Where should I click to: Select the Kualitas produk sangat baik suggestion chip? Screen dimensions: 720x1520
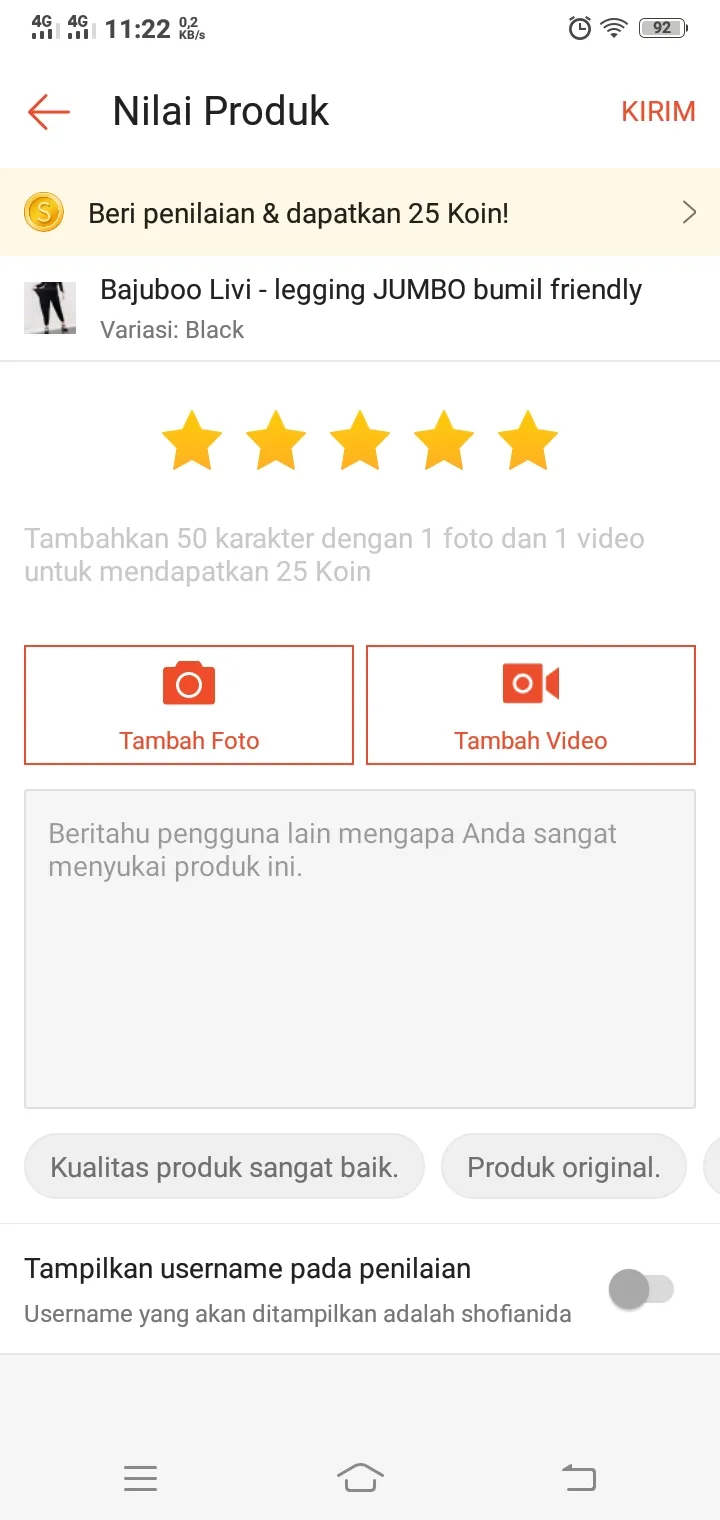(x=224, y=1166)
